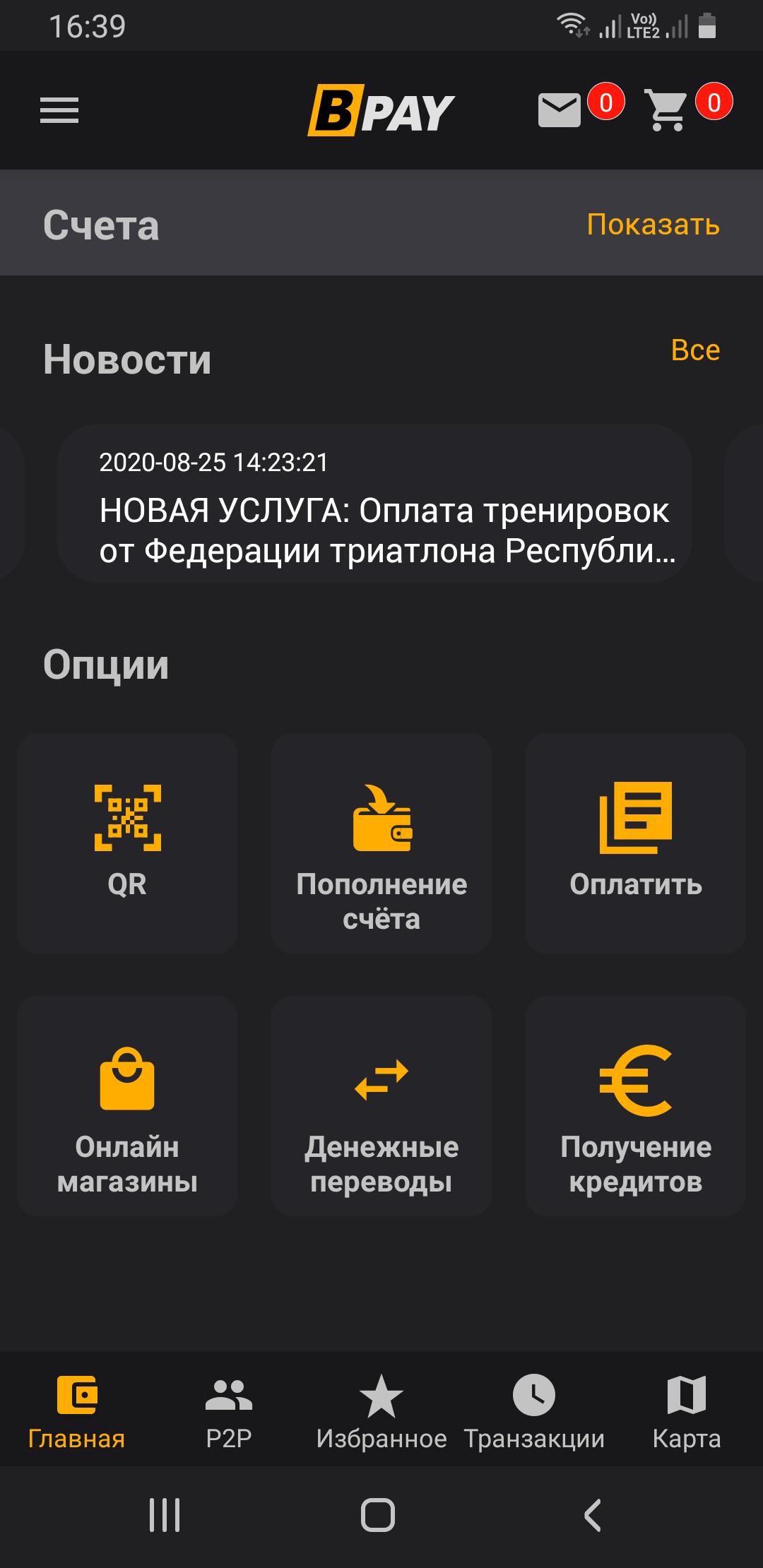This screenshot has height=1568, width=763.
Task: Open Онлайн магазины
Action: (127, 1106)
